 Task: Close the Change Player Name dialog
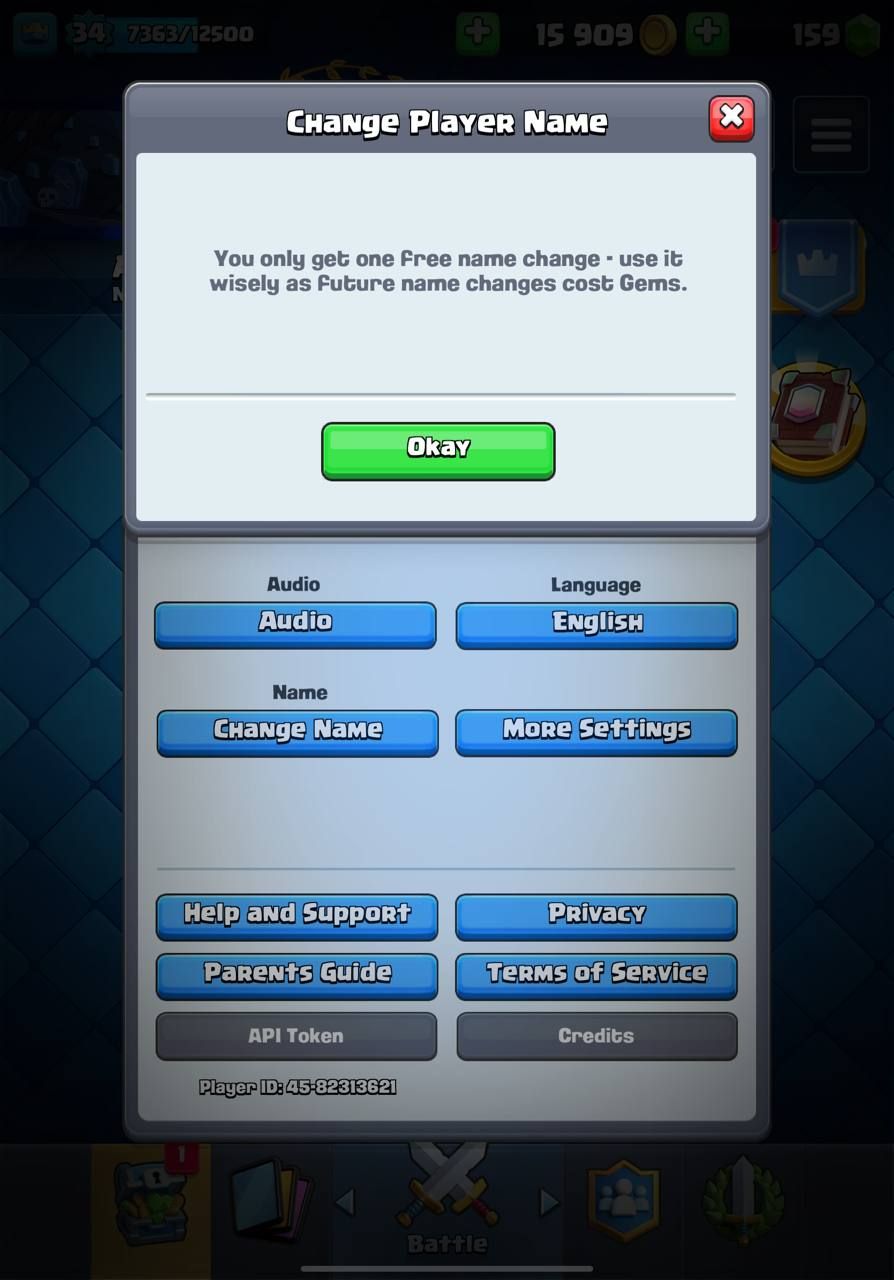[x=731, y=118]
